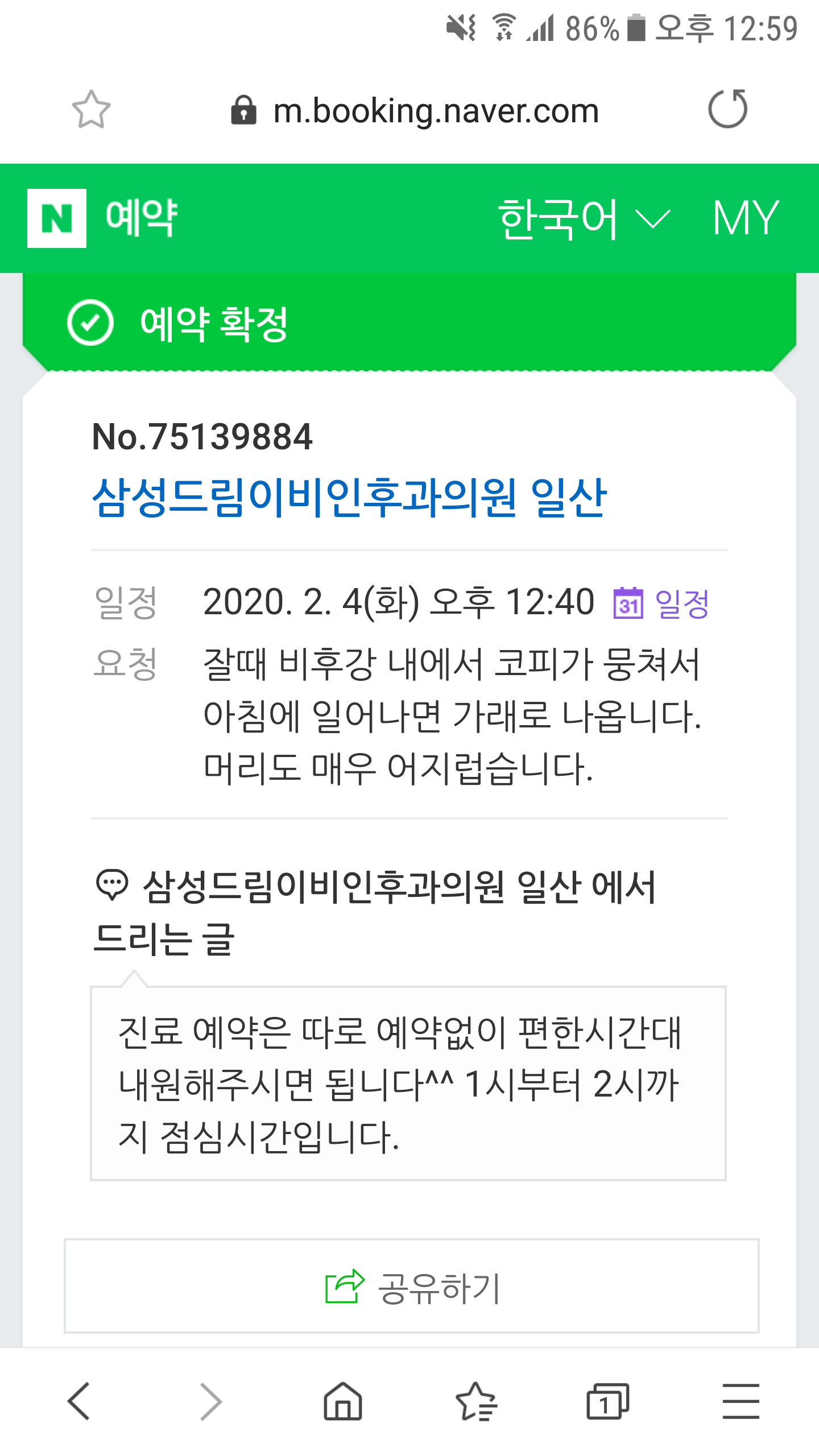Open the browser tabs view
This screenshot has width=819, height=1456.
pos(608,1401)
